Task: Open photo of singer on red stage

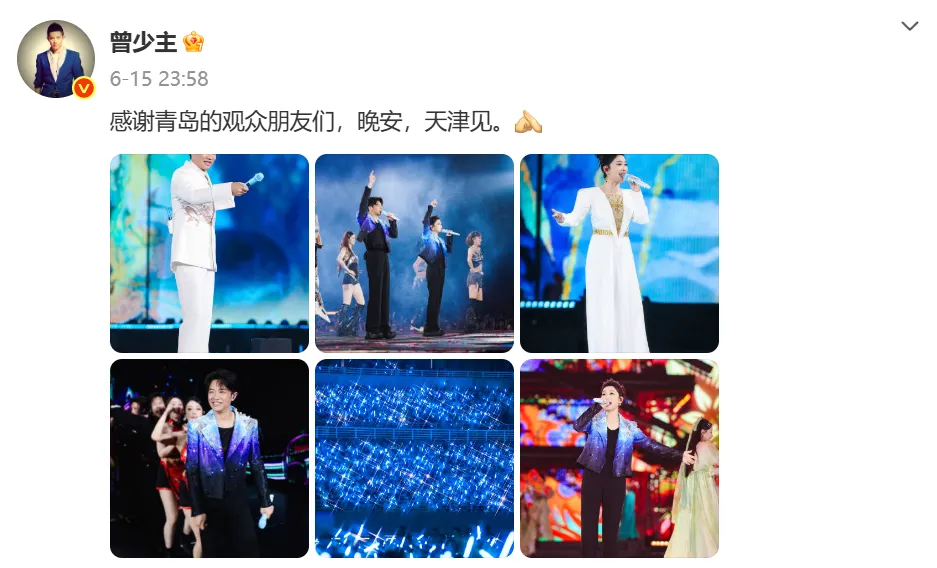Action: click(619, 458)
